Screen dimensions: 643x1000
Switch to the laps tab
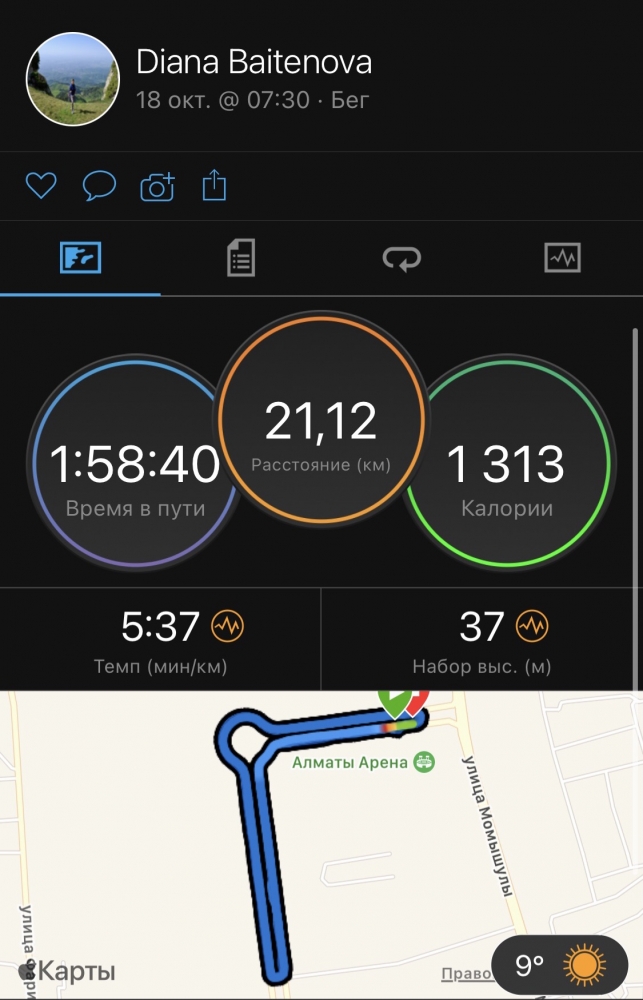(401, 258)
